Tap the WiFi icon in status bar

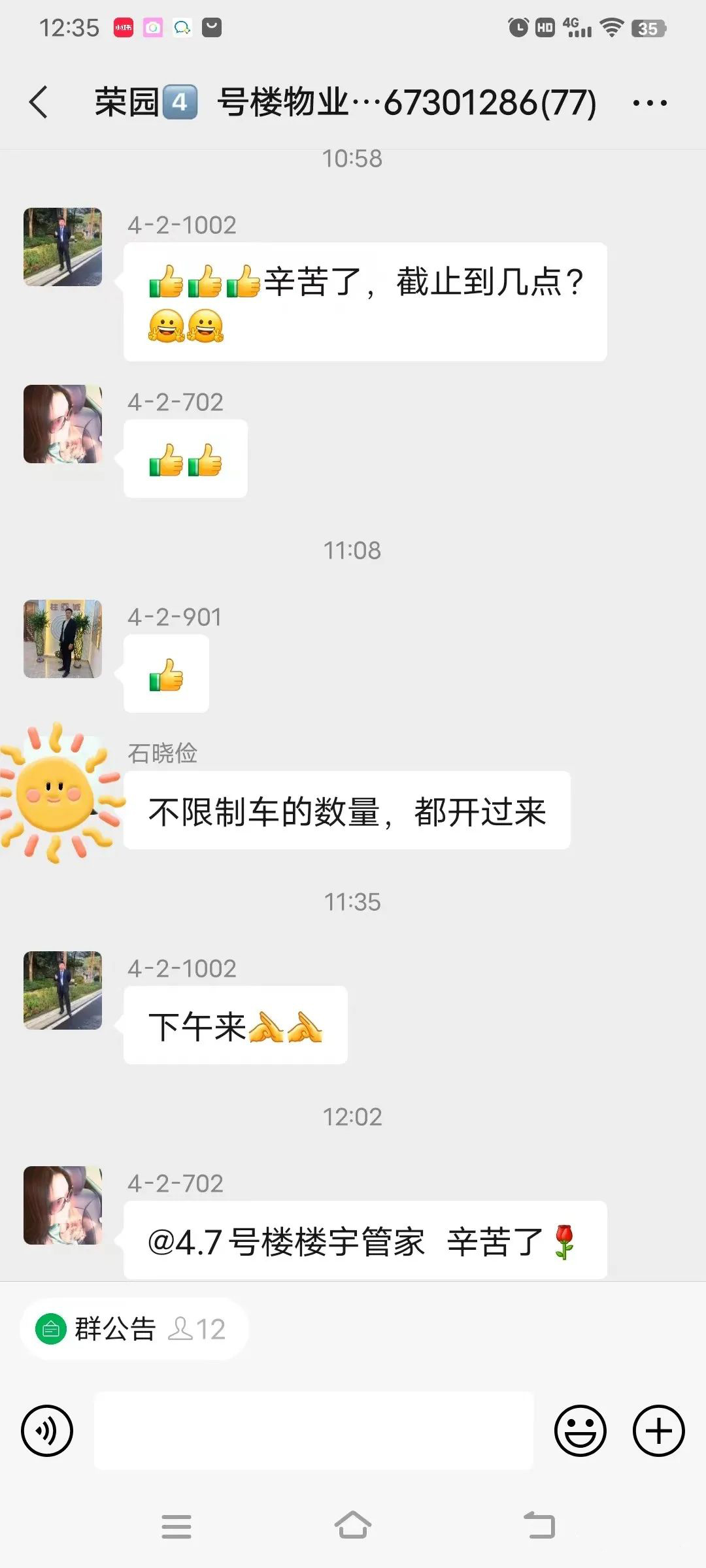tap(613, 27)
